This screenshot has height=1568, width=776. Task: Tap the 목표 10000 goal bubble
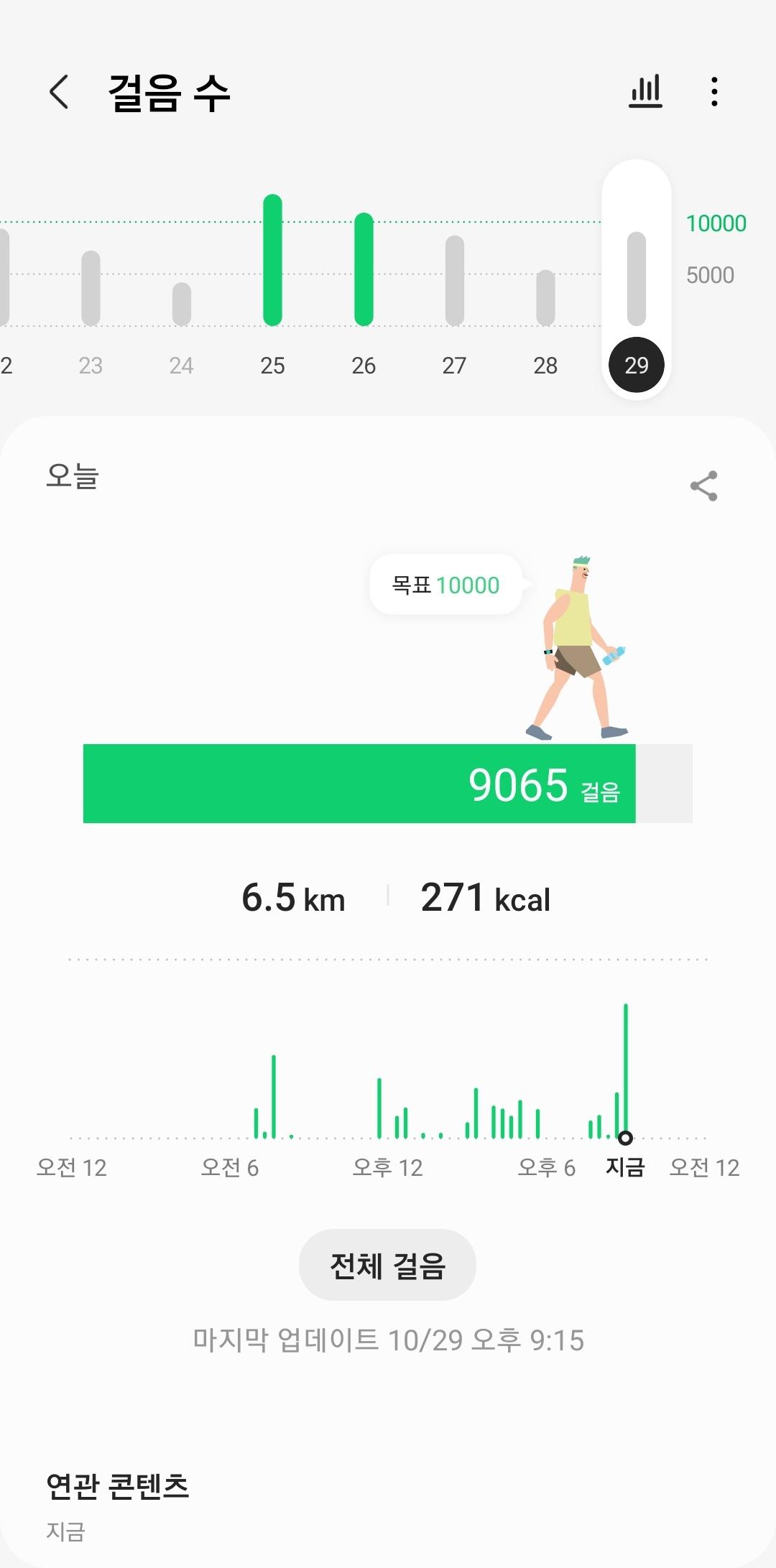point(445,585)
